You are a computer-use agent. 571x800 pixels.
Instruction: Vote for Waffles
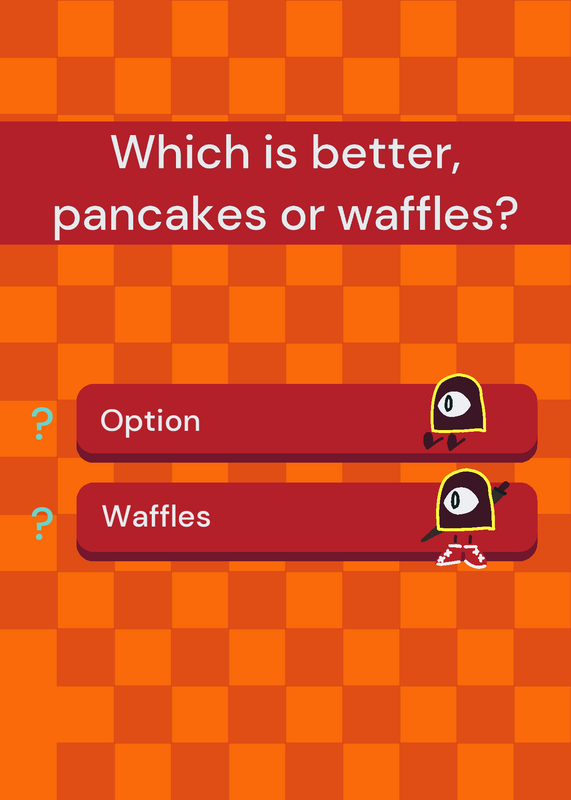coord(307,521)
